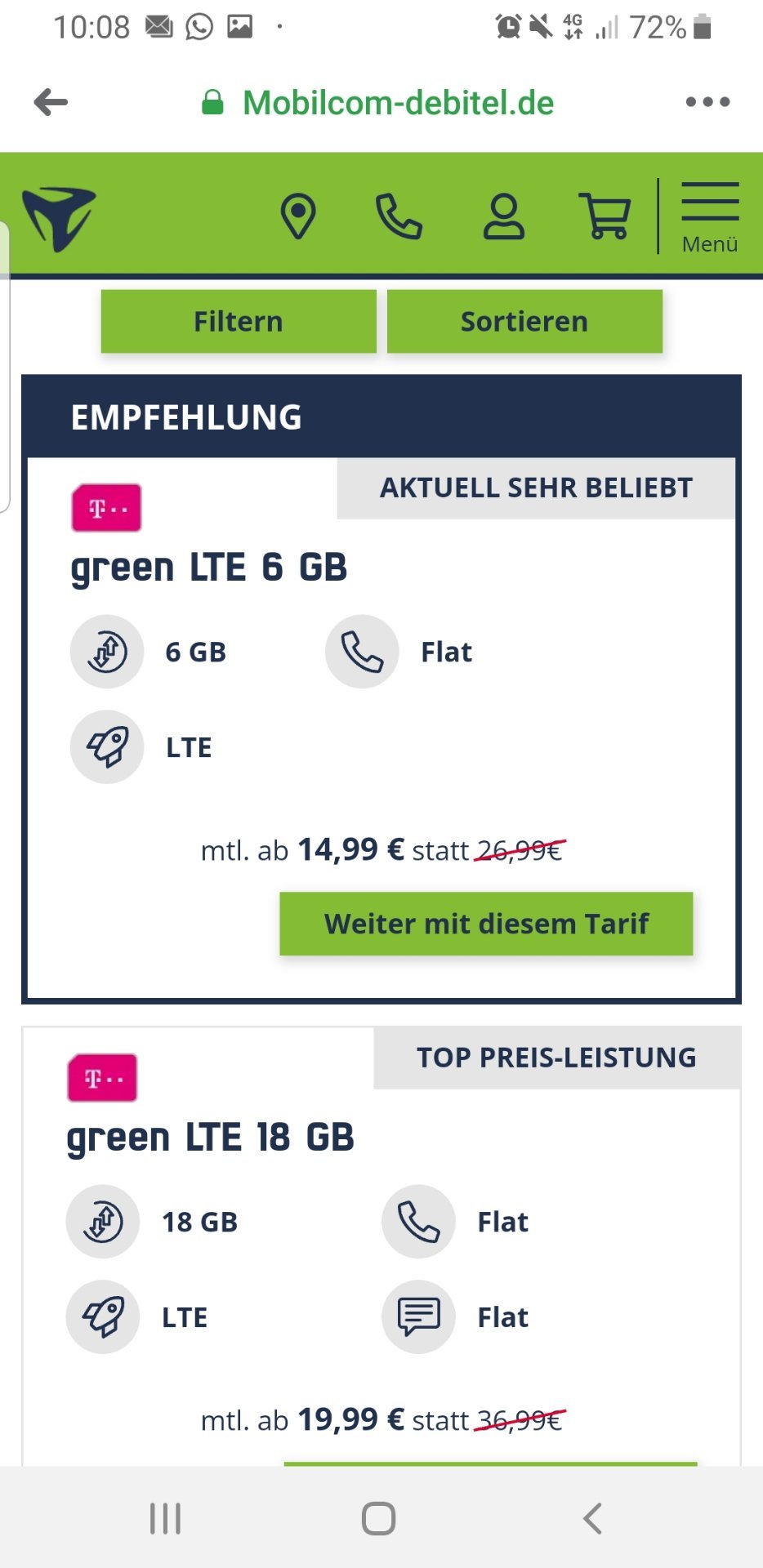Open the user account icon

tap(503, 216)
